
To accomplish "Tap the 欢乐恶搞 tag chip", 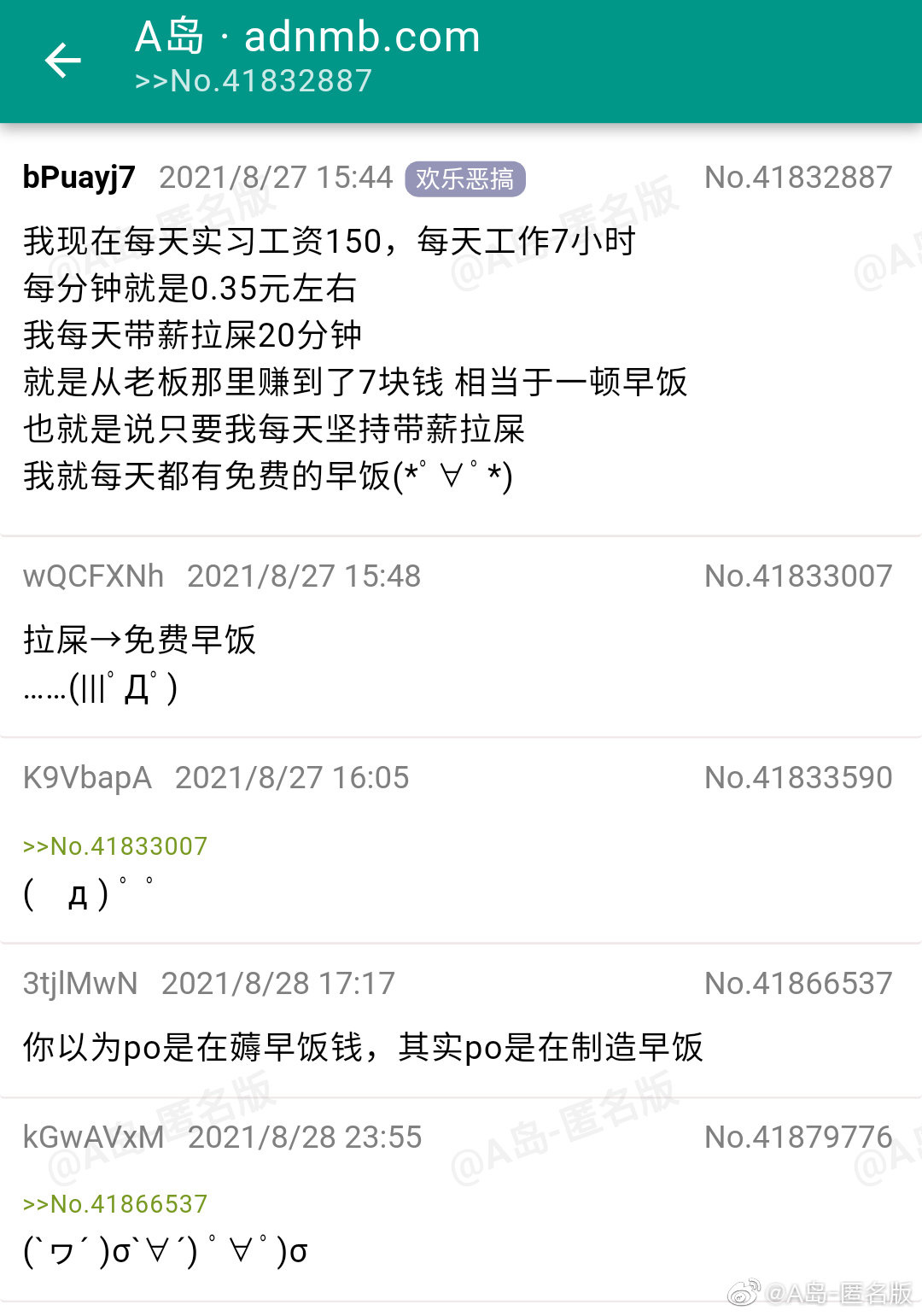I will coord(464,178).
